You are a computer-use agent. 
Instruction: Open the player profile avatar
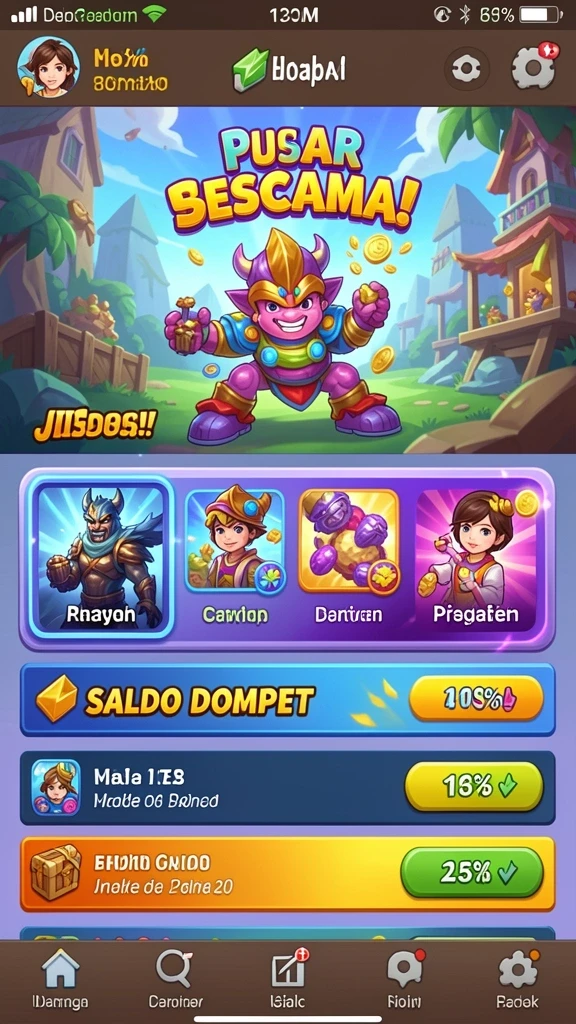point(48,67)
